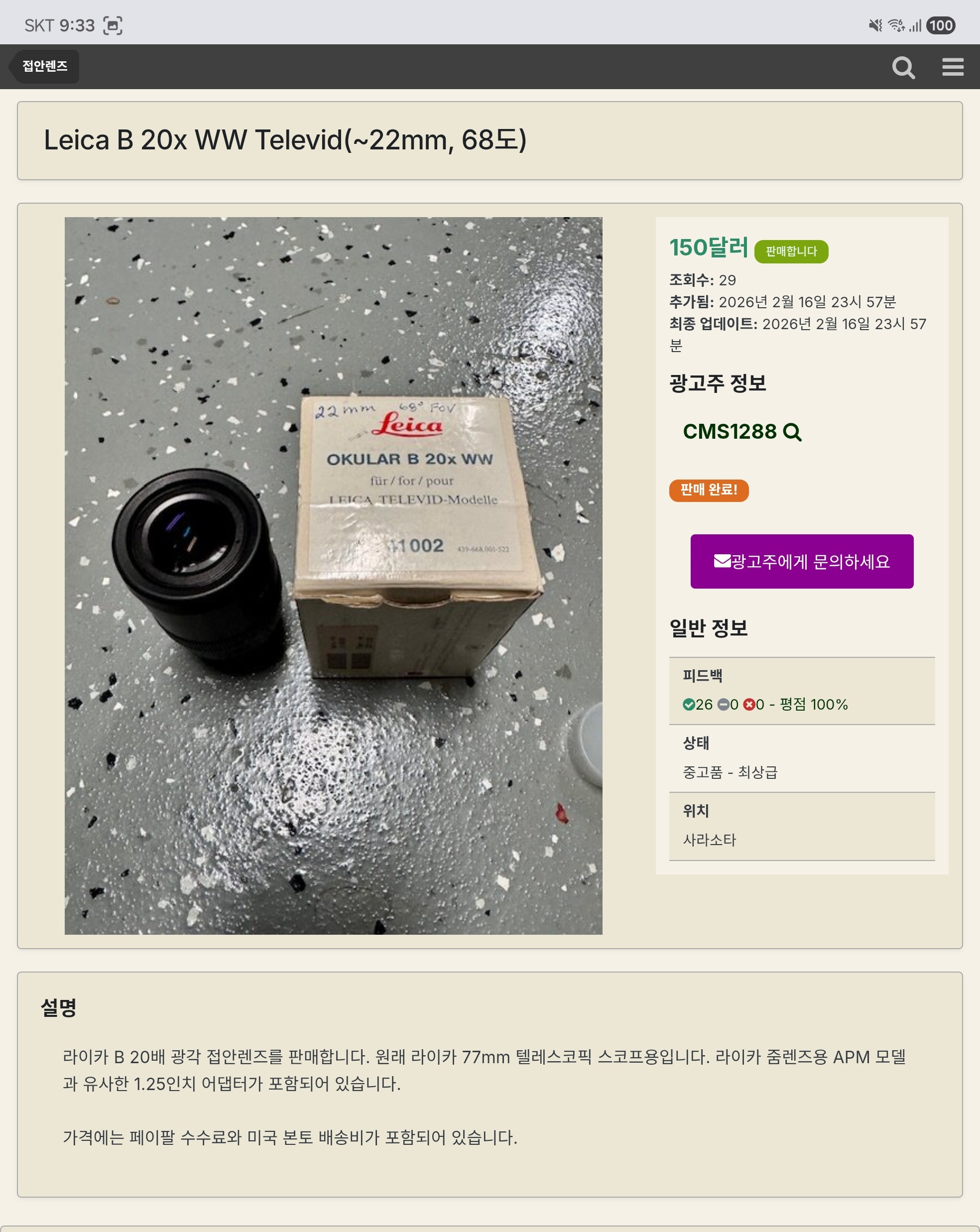Open the hamburger navigation menu
Viewport: 980px width, 1232px height.
click(952, 67)
